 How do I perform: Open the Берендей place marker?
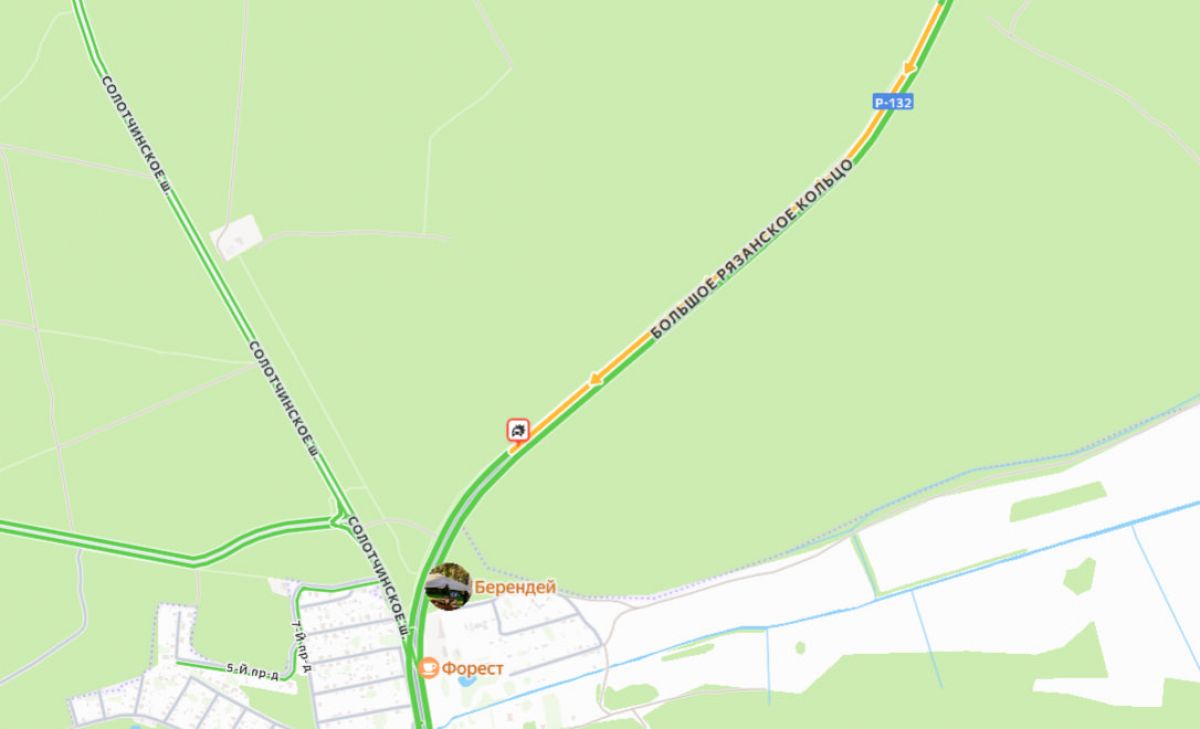449,587
